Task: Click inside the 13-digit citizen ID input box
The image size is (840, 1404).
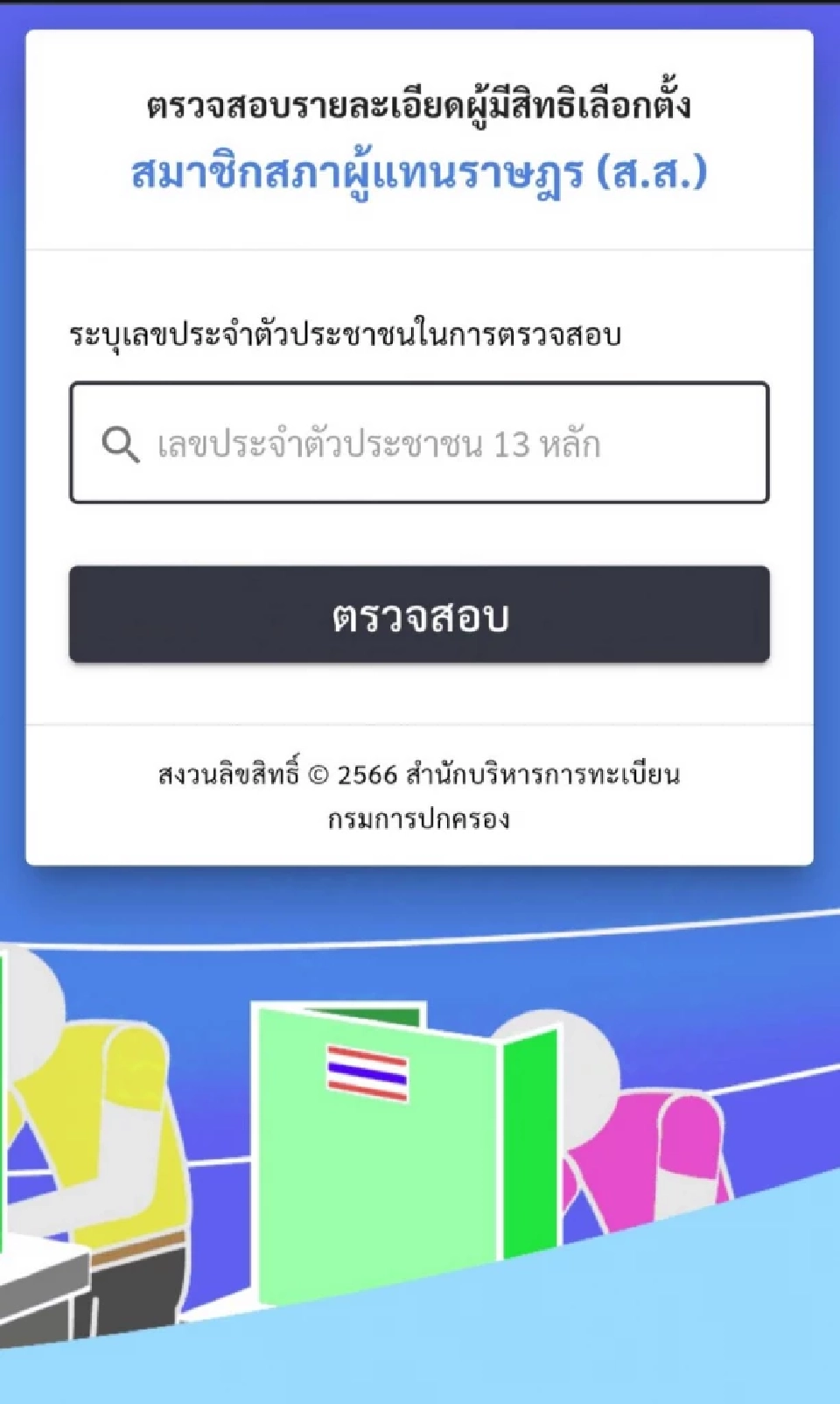Action: coord(420,442)
